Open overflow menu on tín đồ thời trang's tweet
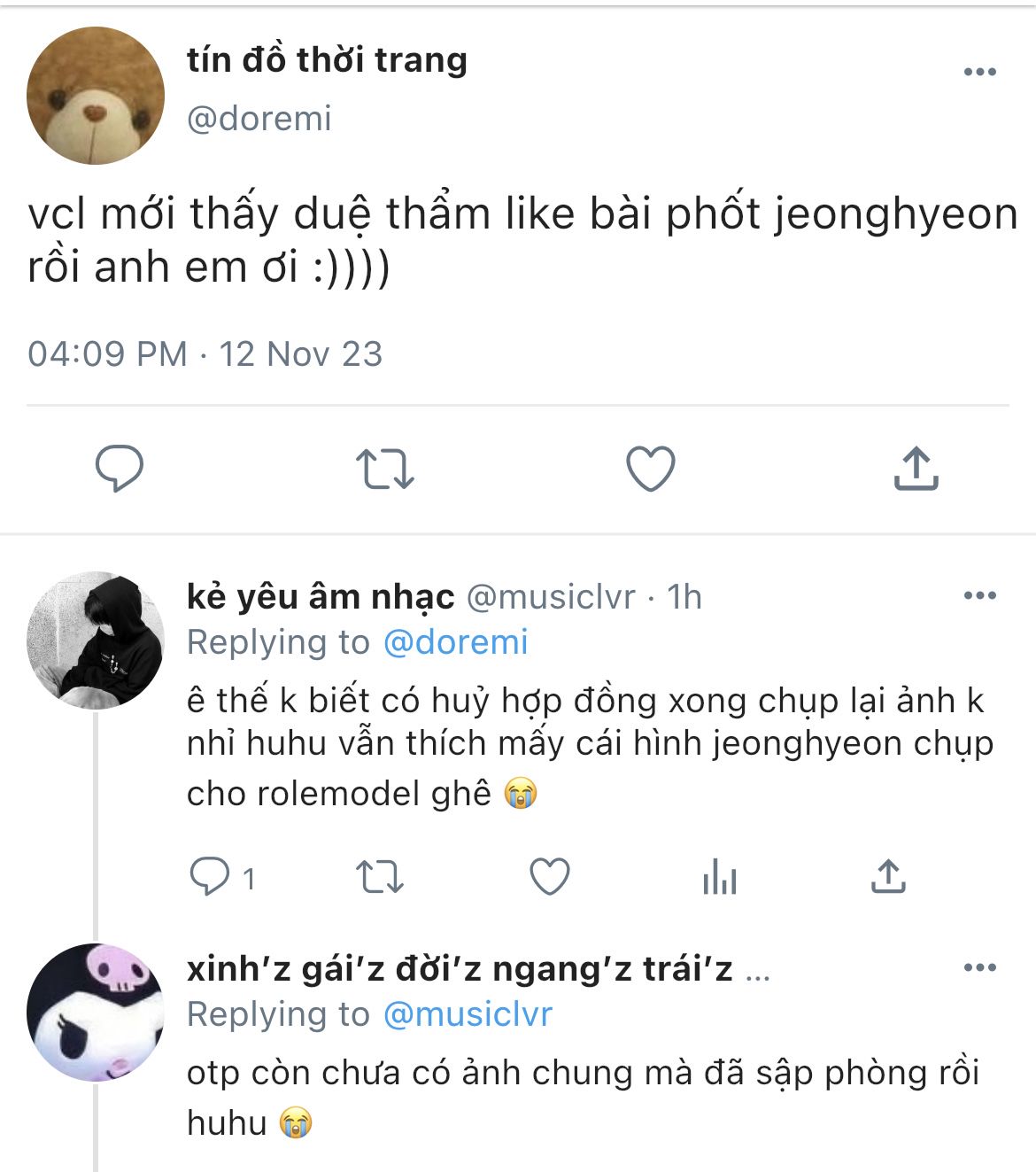 click(x=979, y=73)
